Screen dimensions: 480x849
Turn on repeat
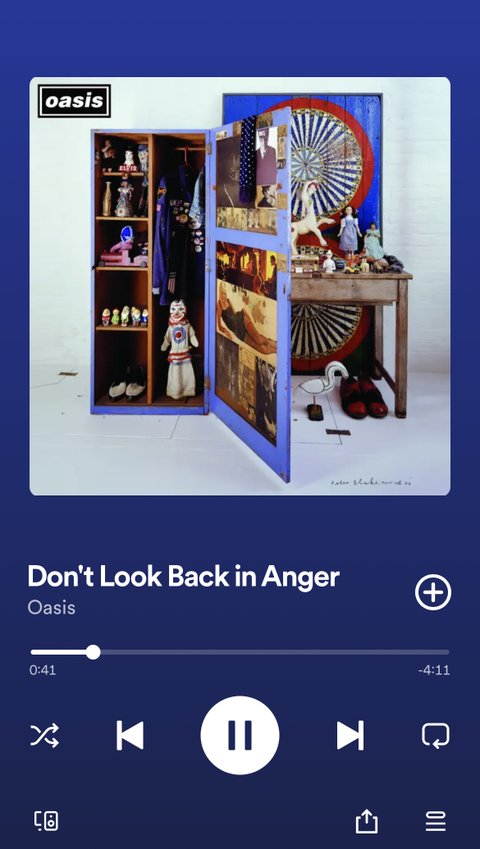click(x=436, y=735)
